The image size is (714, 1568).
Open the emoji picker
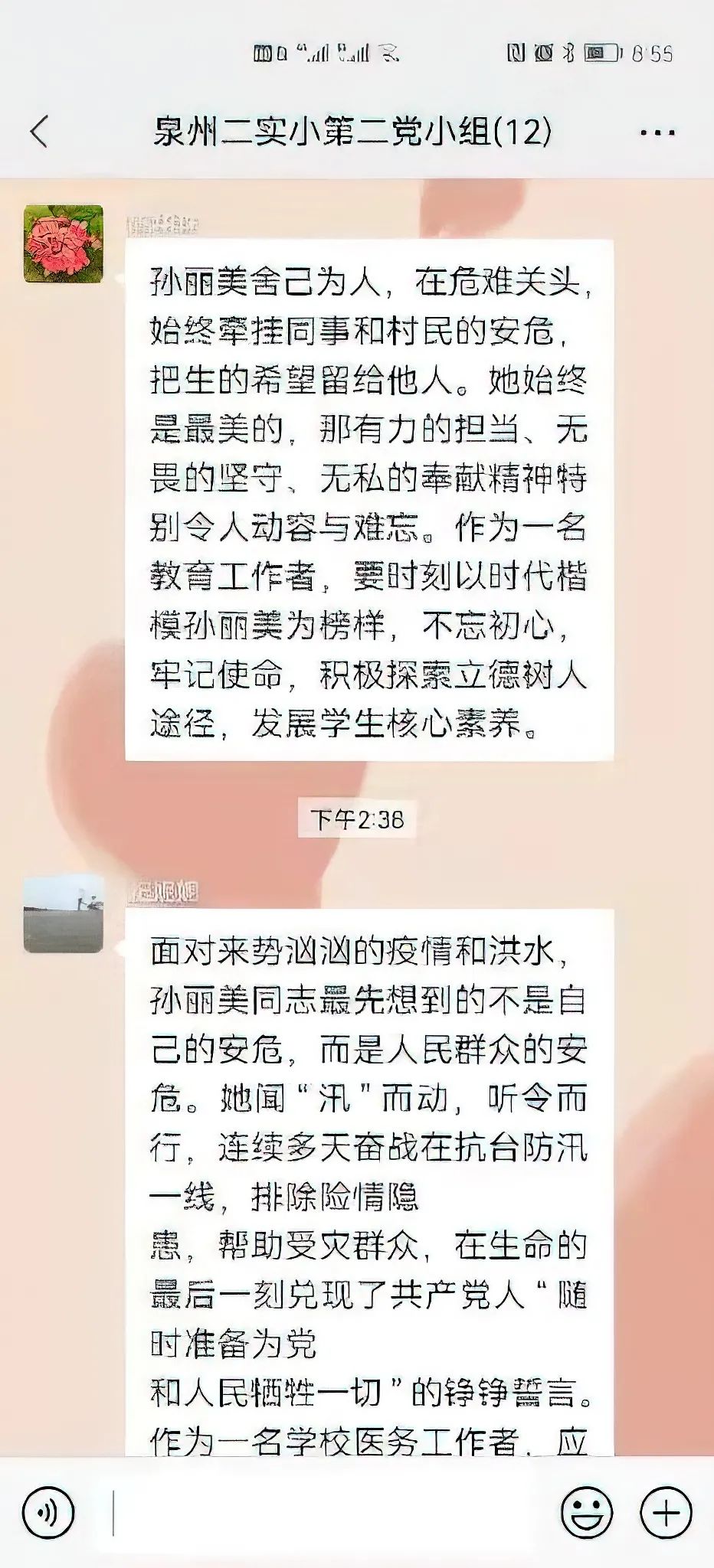587,1512
